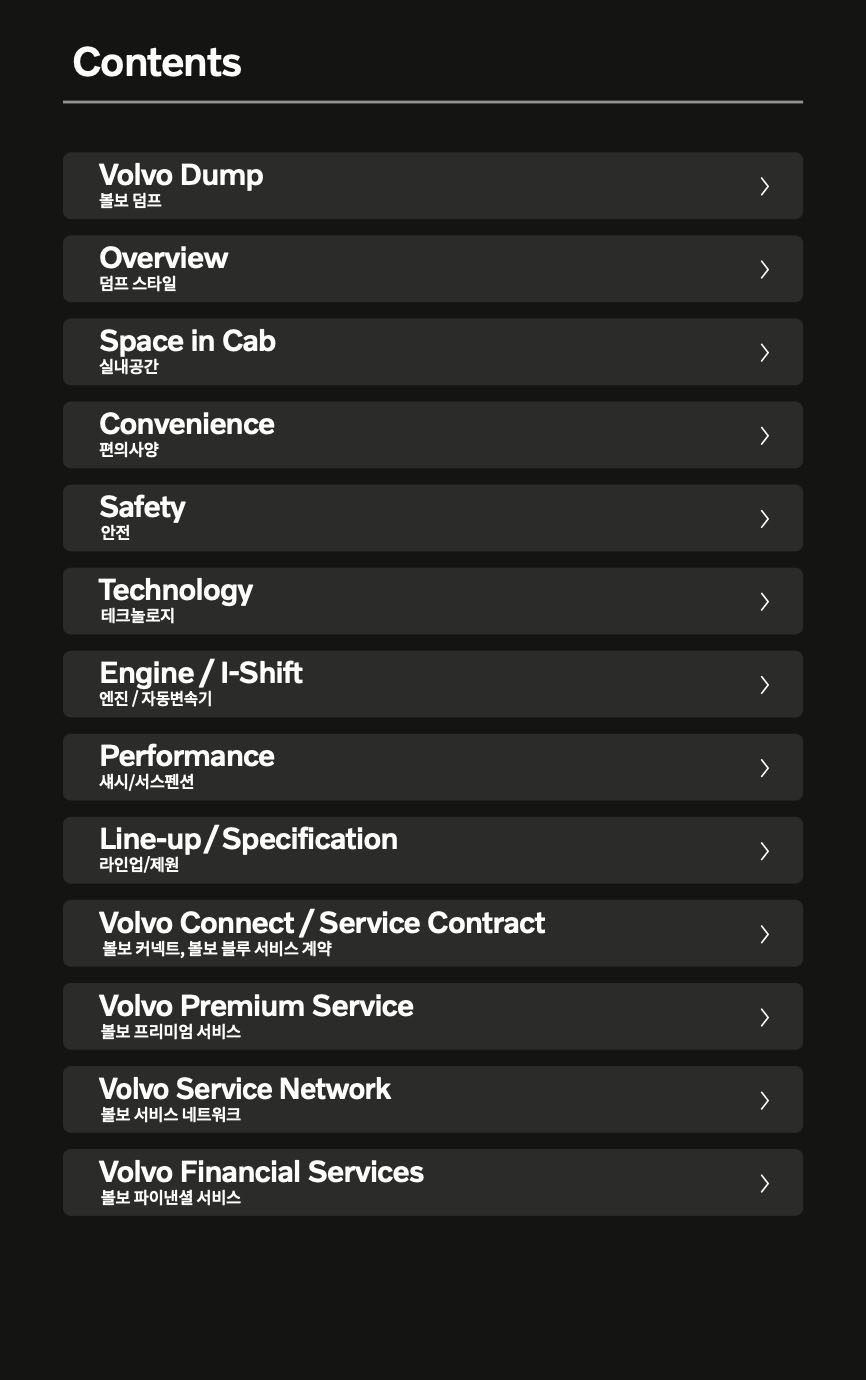This screenshot has width=866, height=1380.
Task: Open Engine / I-Shift section
Action: [x=432, y=684]
